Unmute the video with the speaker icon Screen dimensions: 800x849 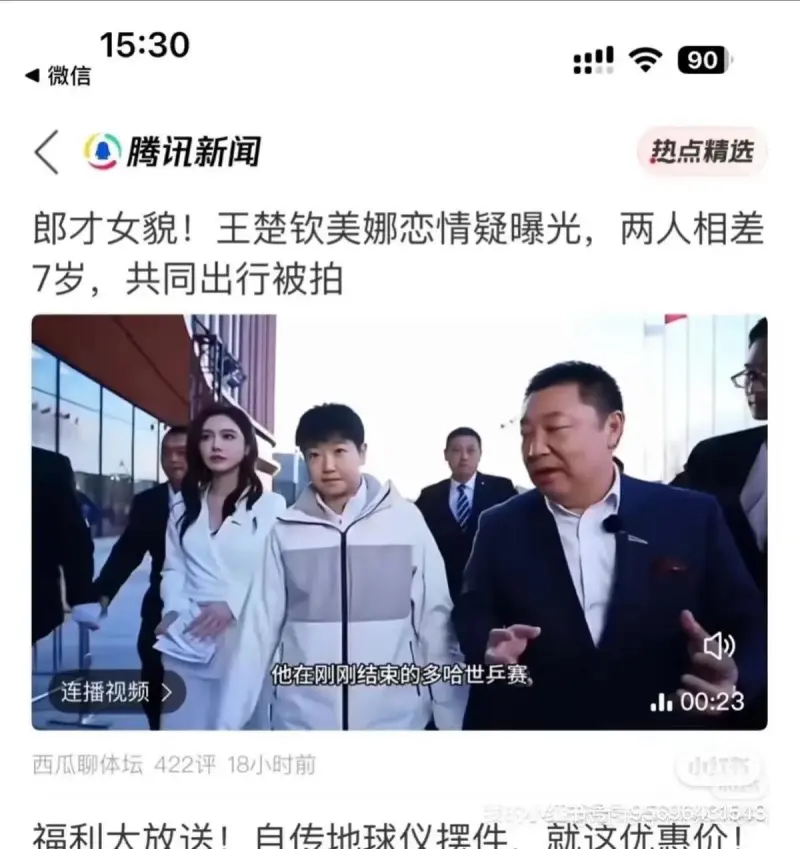coord(719,646)
